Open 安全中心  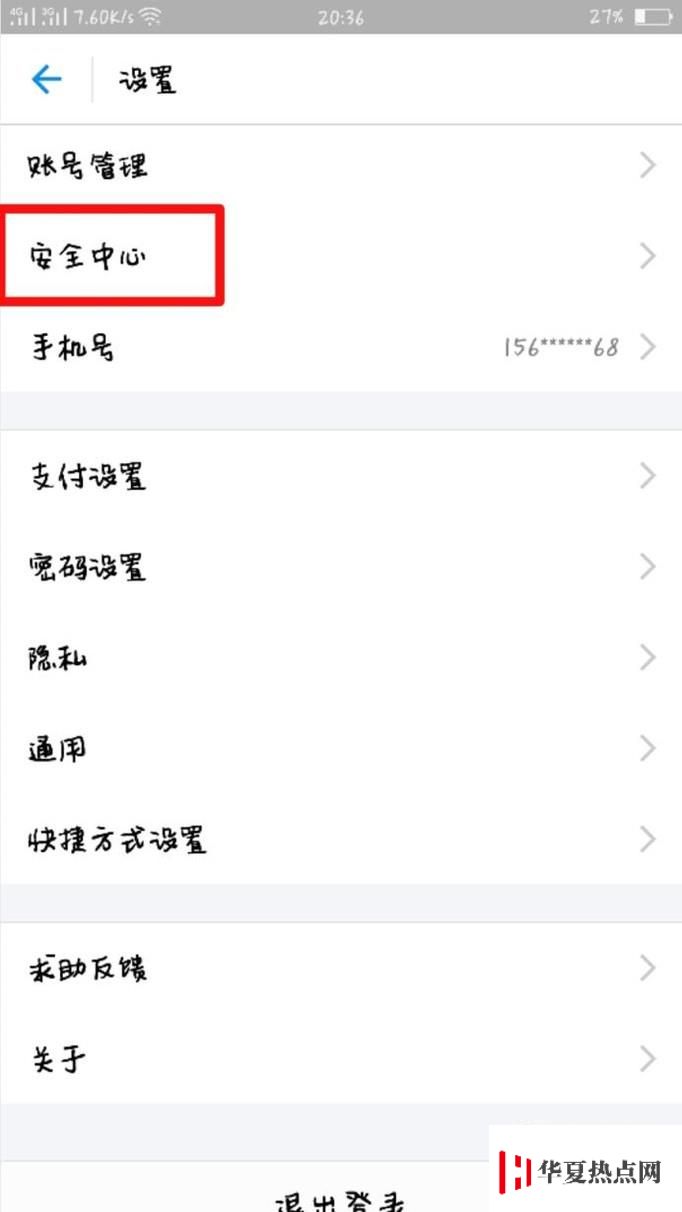(341, 257)
